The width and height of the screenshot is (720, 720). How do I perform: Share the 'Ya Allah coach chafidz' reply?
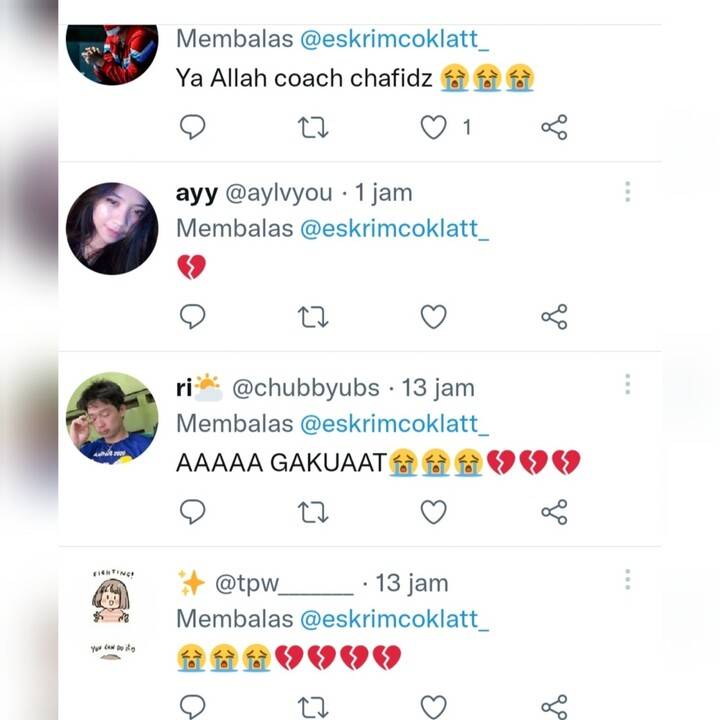tap(554, 127)
